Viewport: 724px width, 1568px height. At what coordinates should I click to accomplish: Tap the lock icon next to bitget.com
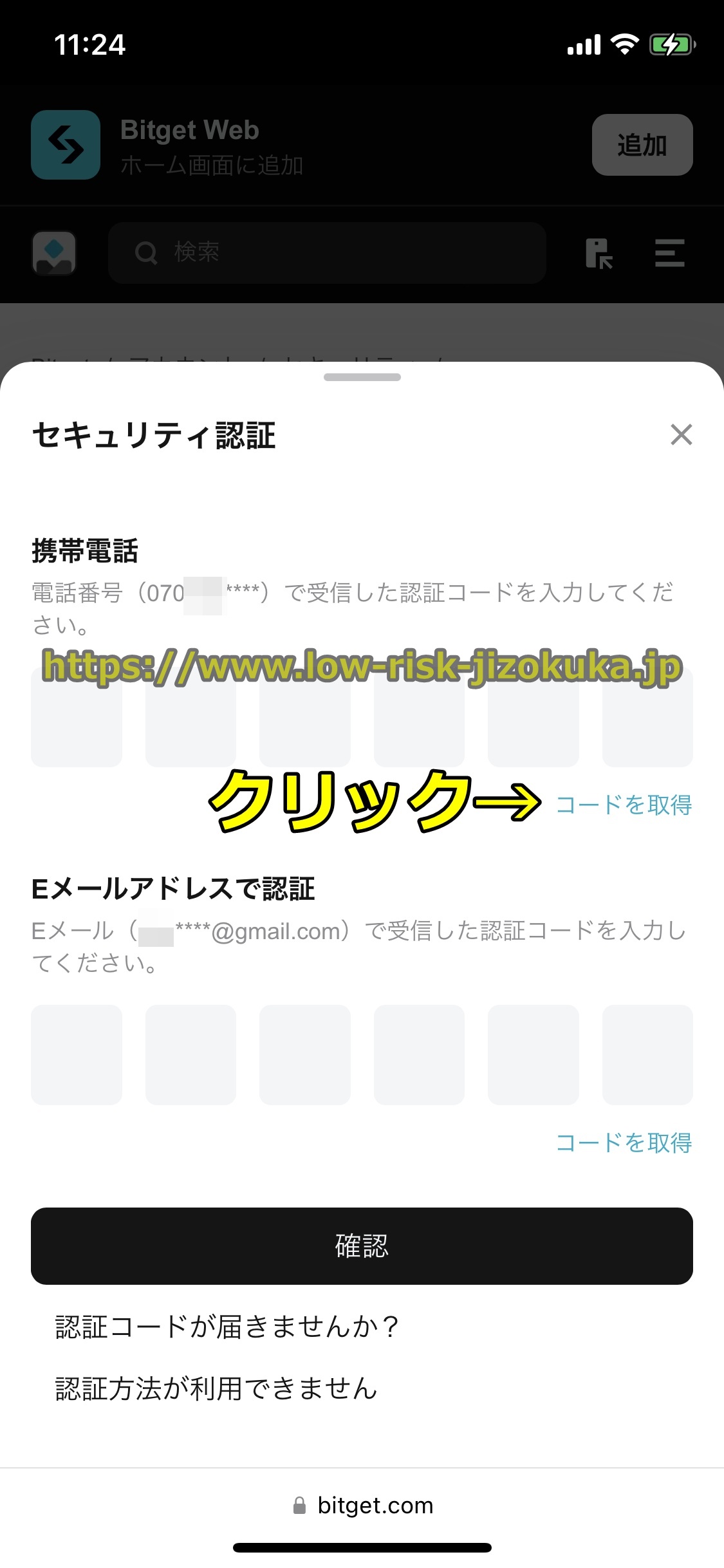tap(299, 1505)
